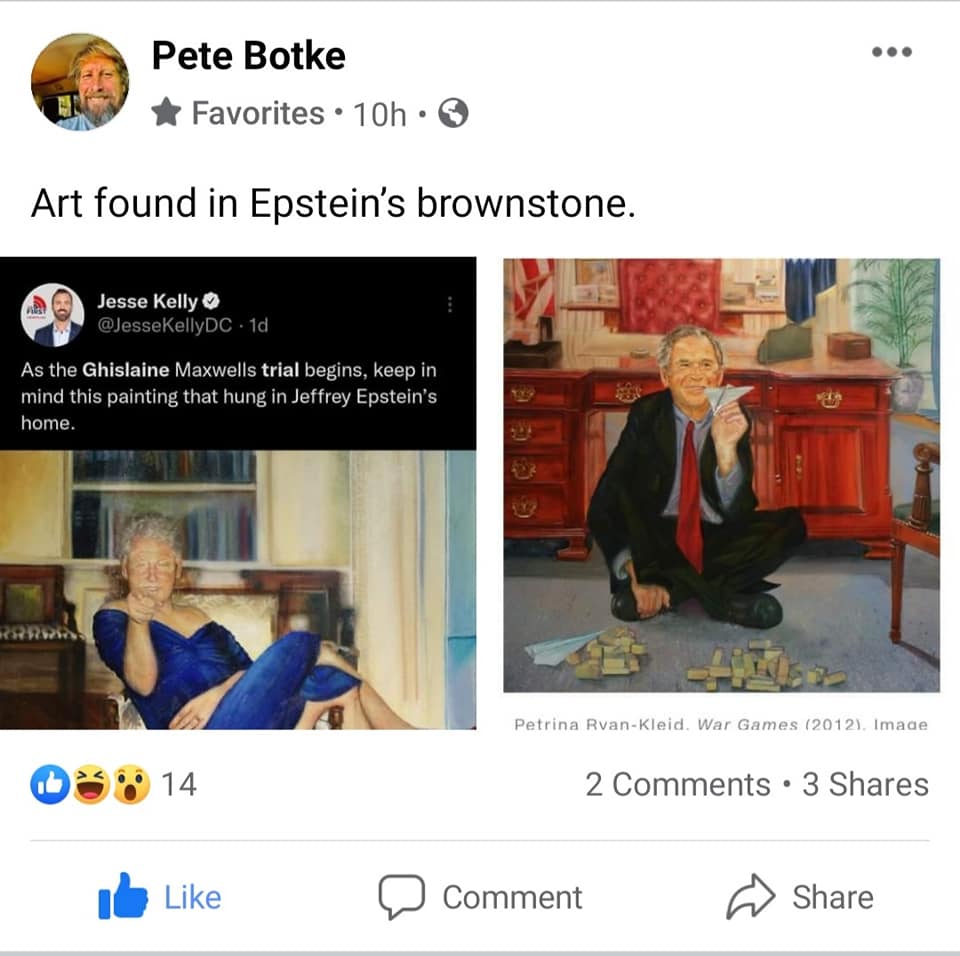Open the War Games painting image
Image resolution: width=960 pixels, height=956 pixels.
721,490
